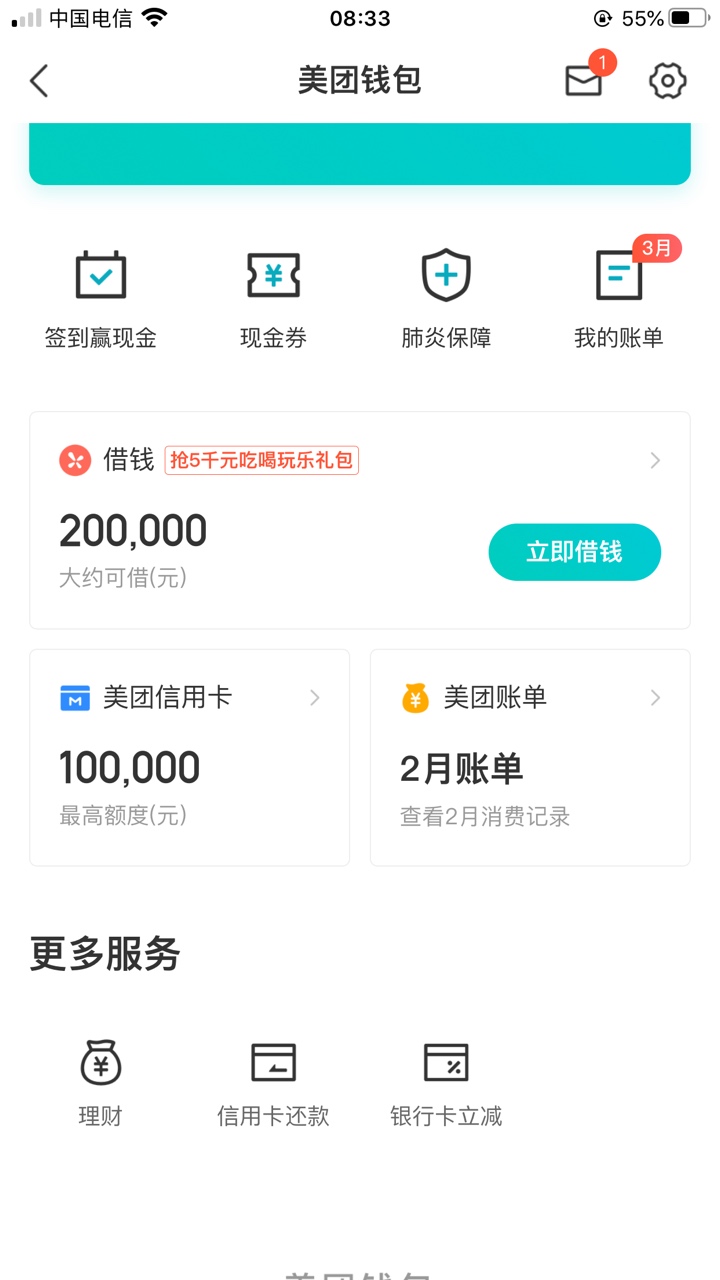Image resolution: width=720 pixels, height=1280 pixels.
Task: Open 银行卡立减 service
Action: [x=446, y=1083]
